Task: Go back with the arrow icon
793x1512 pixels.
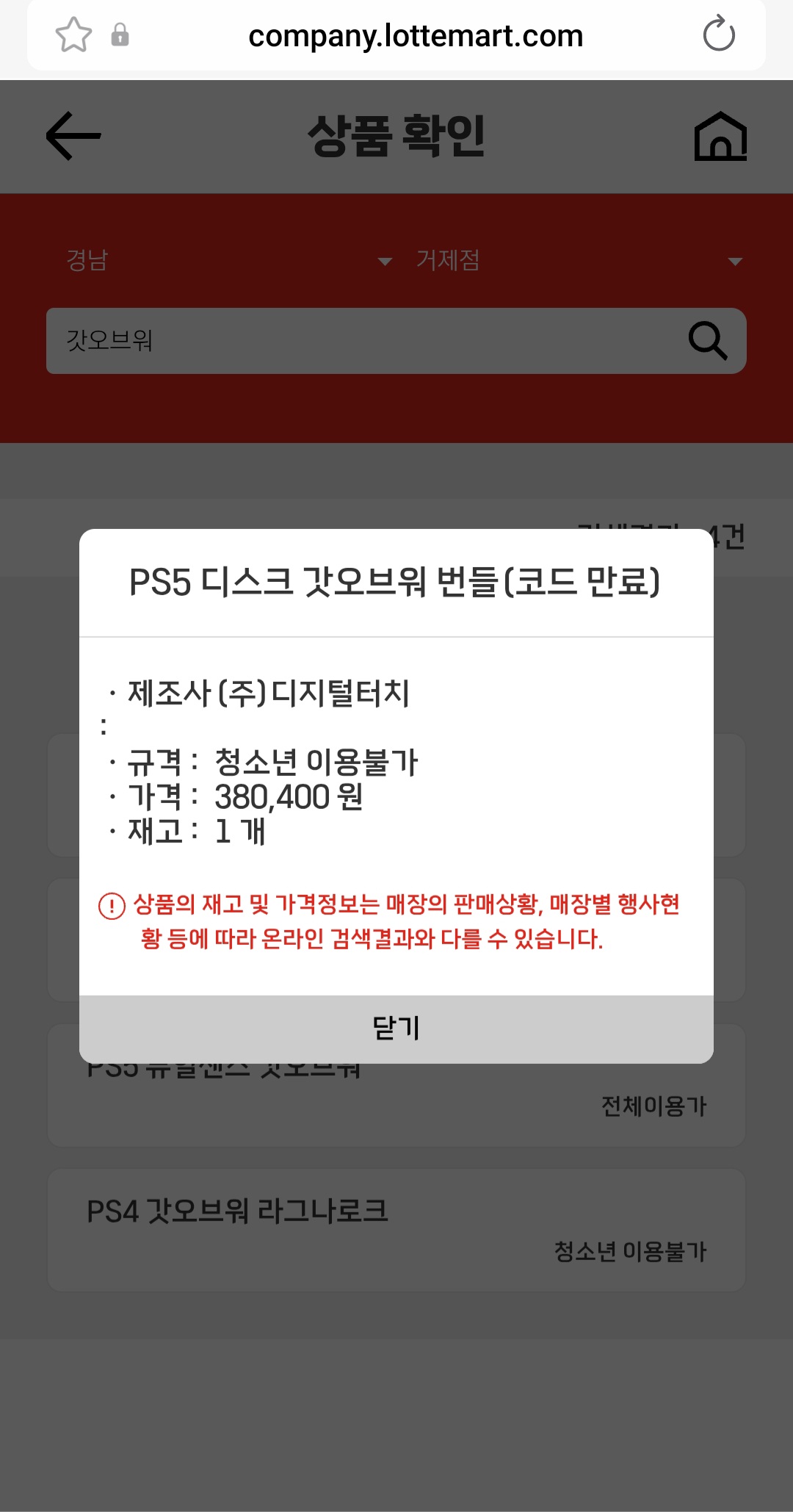Action: click(73, 136)
